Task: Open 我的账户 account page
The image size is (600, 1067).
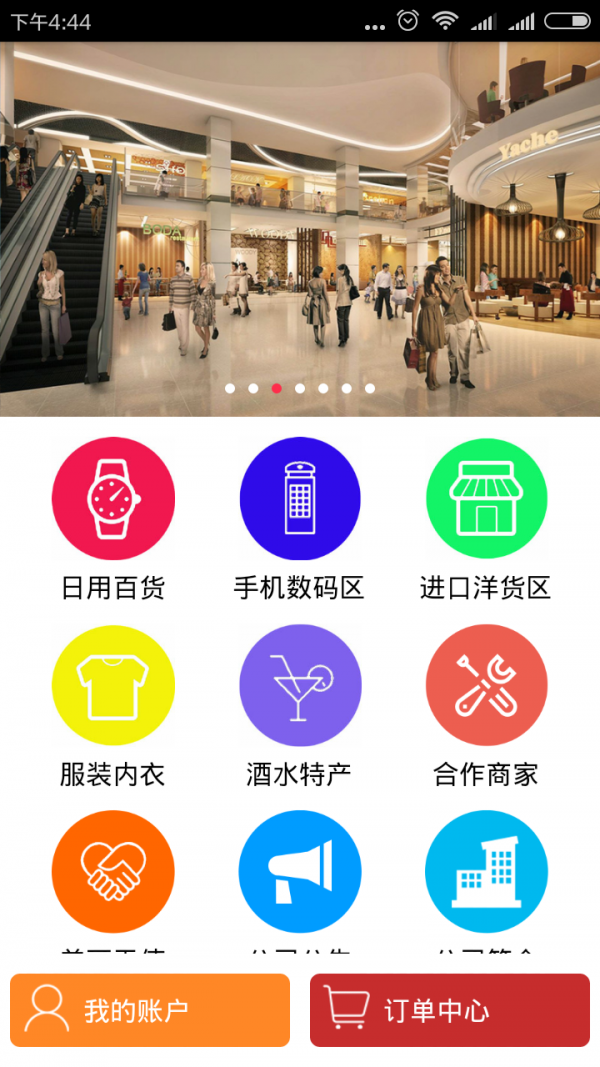Action: coord(150,1010)
